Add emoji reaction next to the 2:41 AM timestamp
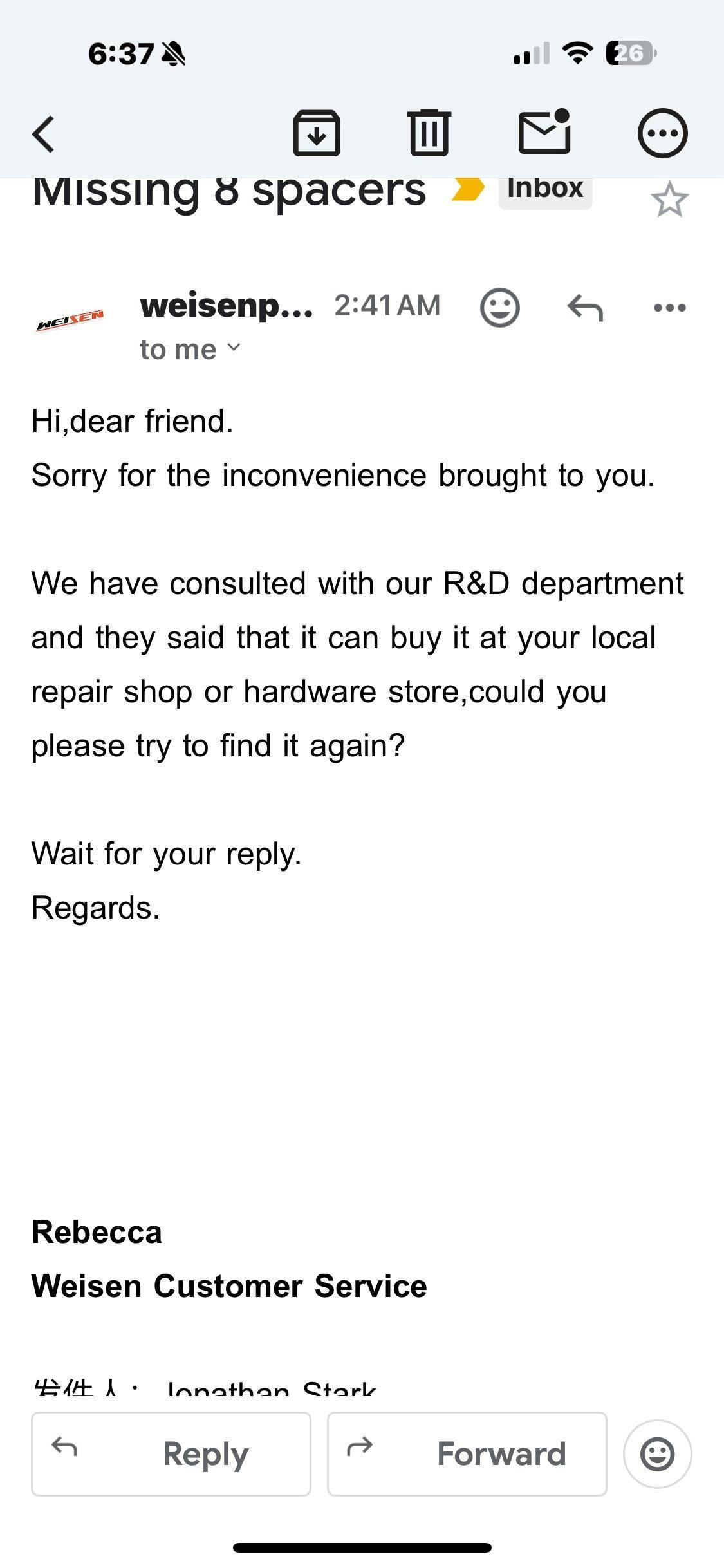 499,307
